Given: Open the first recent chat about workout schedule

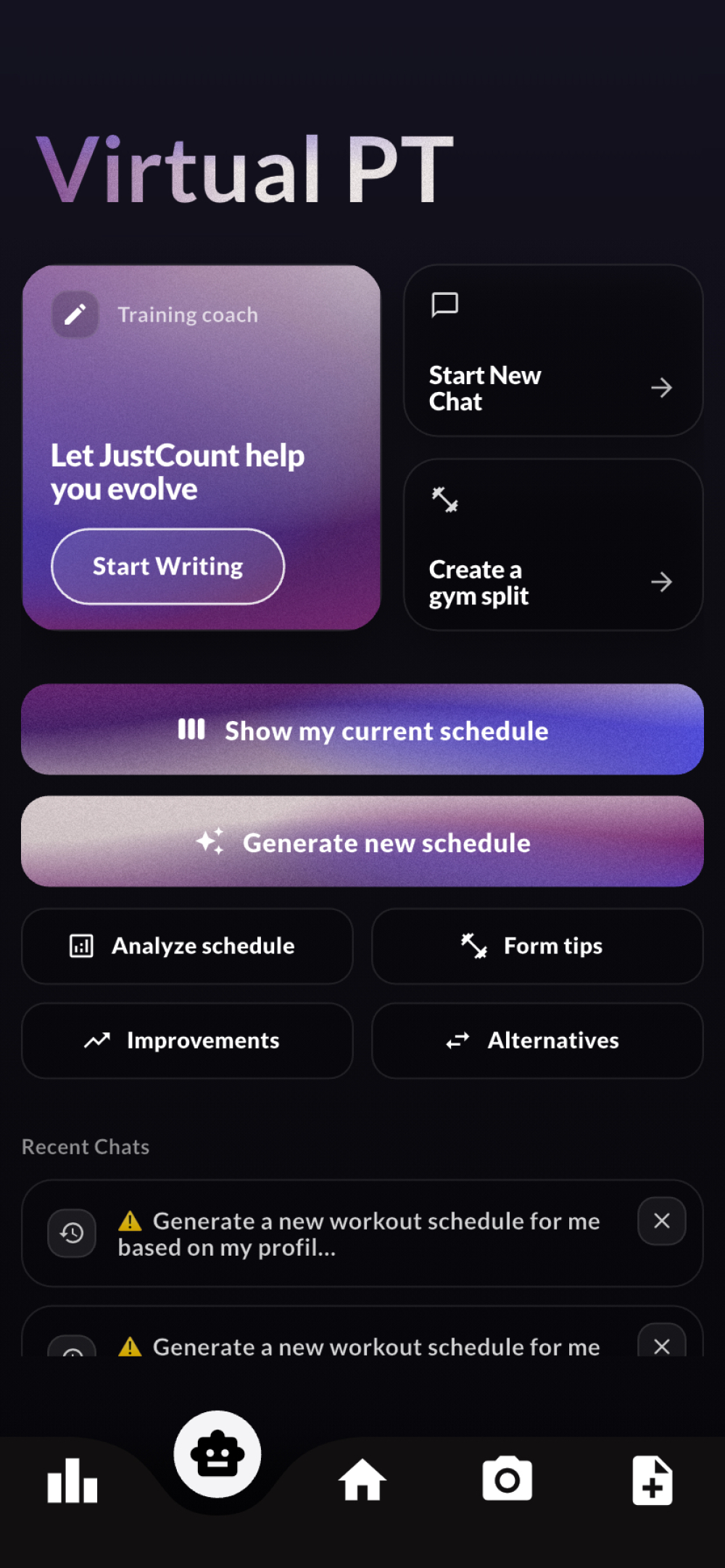Looking at the screenshot, I should point(359,1233).
